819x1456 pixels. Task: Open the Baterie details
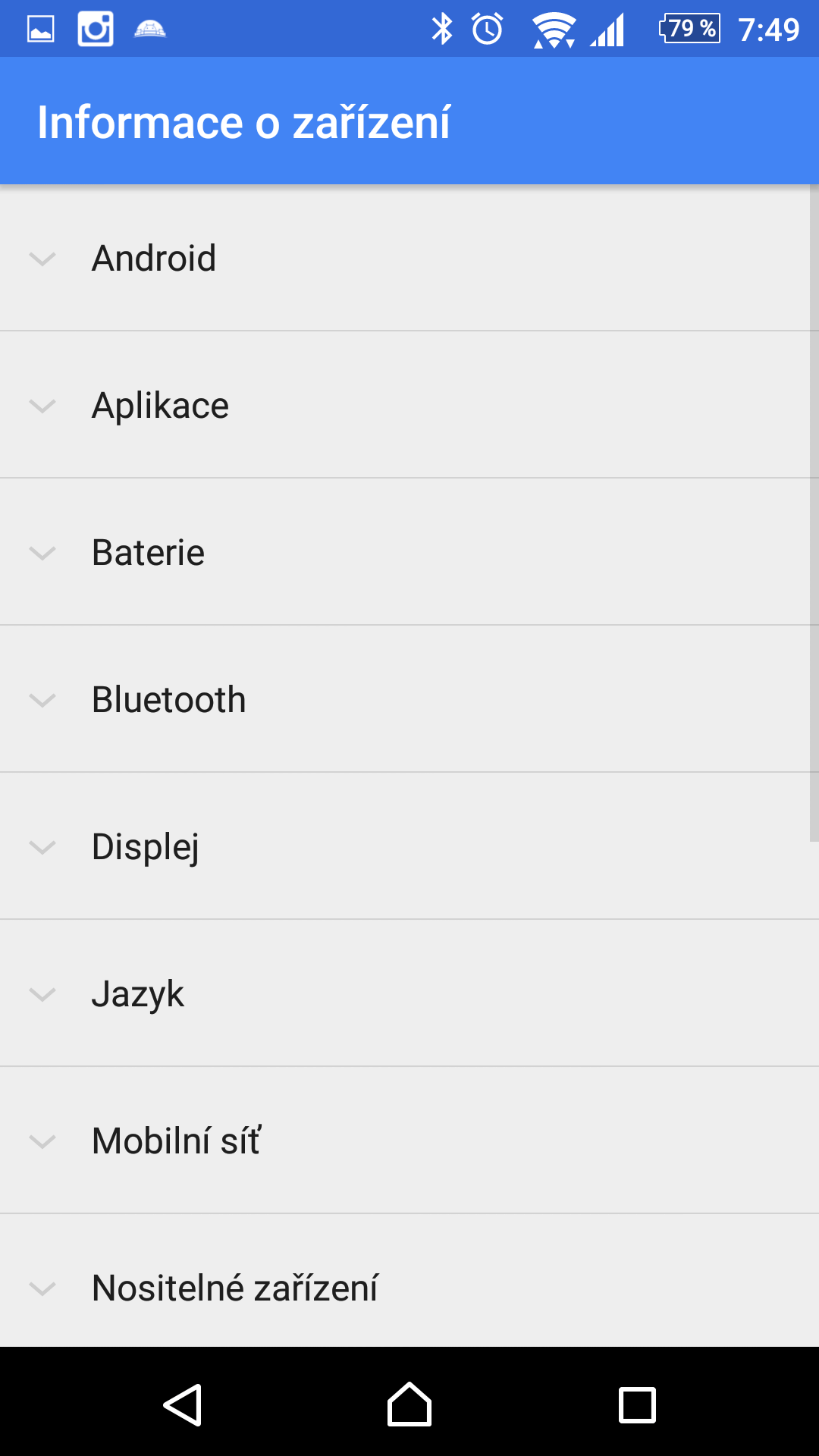409,552
